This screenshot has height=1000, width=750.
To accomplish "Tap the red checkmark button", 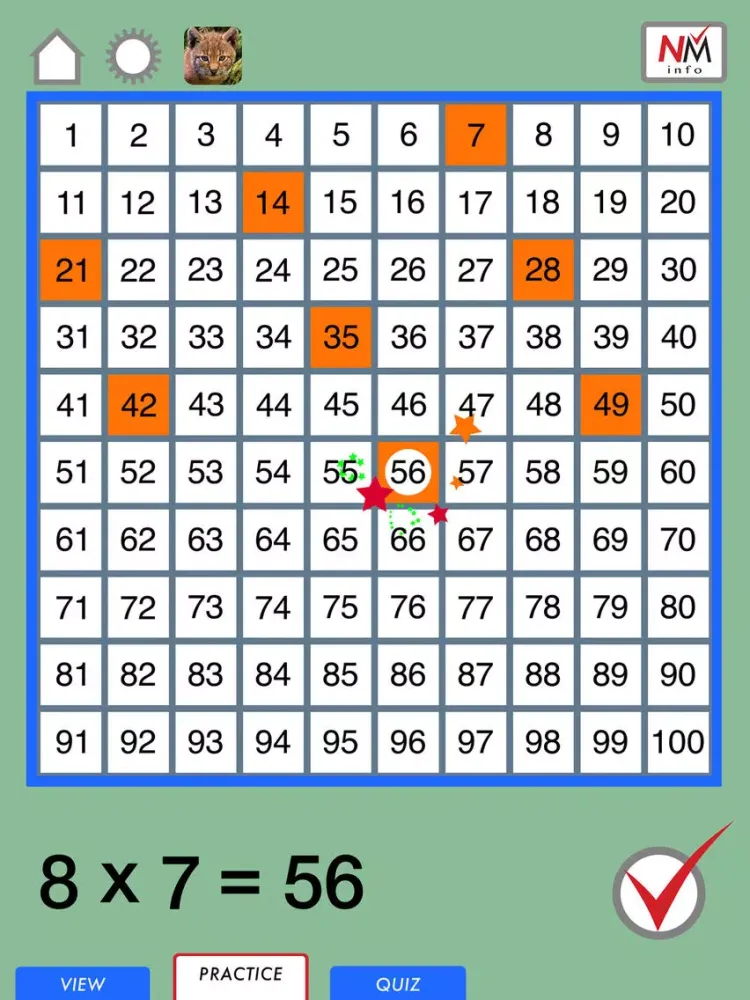I will point(661,890).
